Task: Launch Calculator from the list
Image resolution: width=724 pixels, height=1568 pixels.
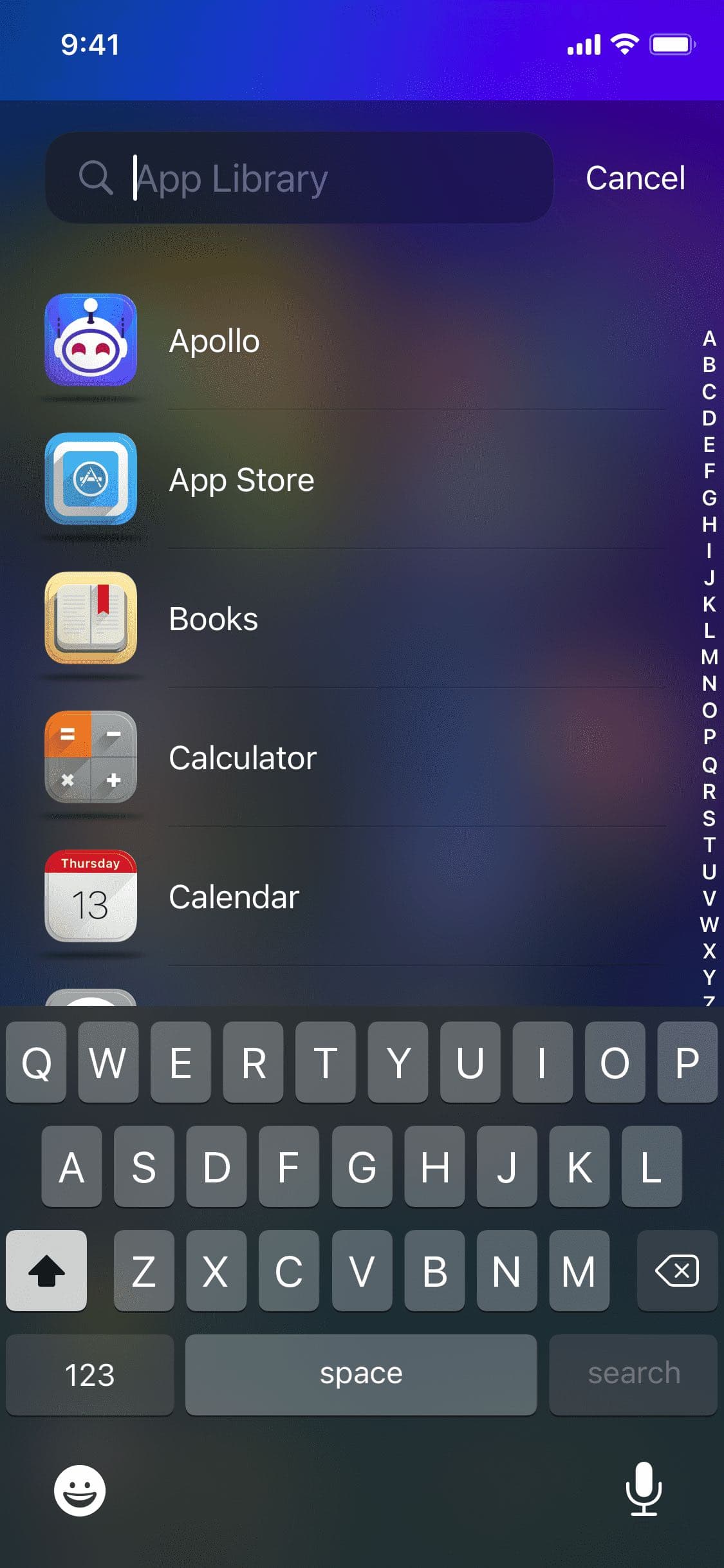Action: pyautogui.click(x=242, y=758)
